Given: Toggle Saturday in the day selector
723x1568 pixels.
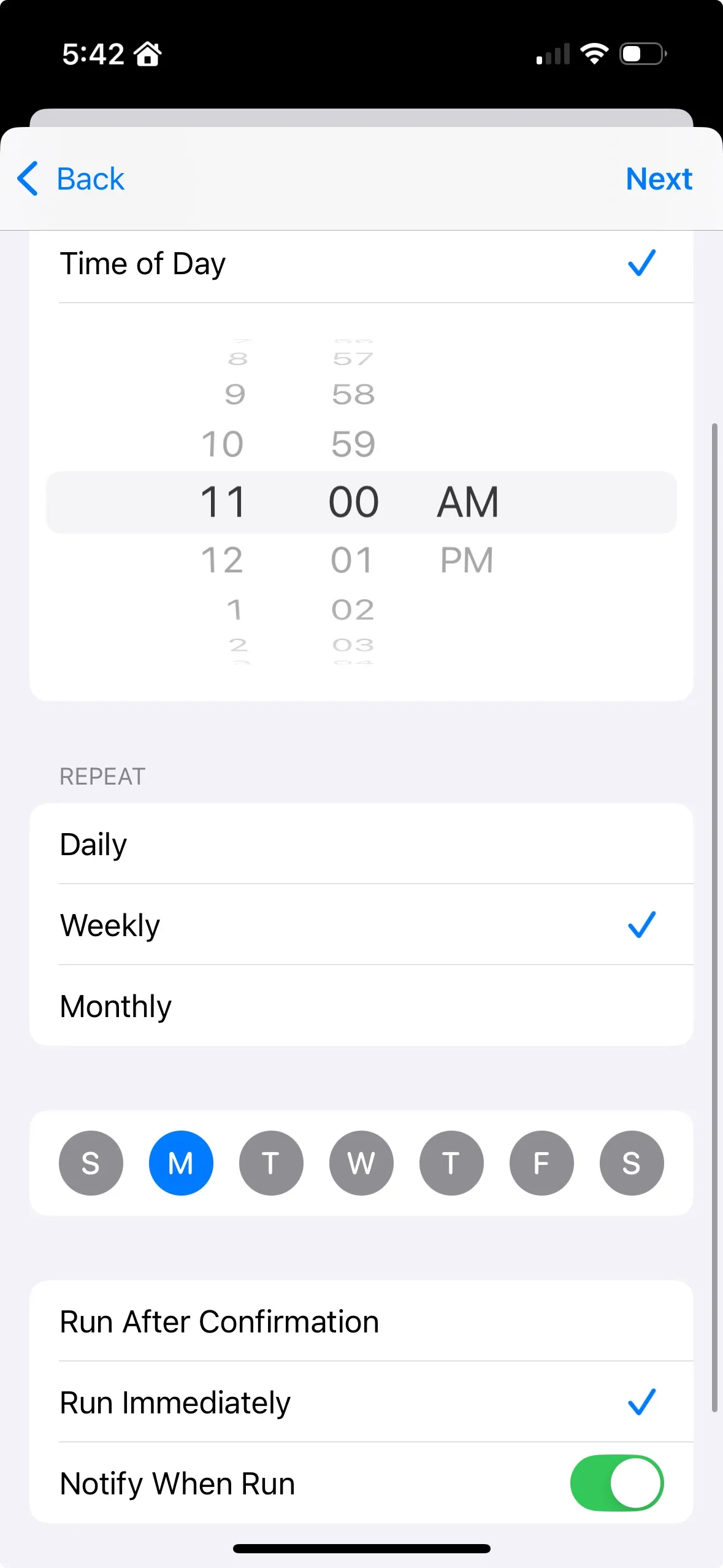Looking at the screenshot, I should click(631, 1163).
